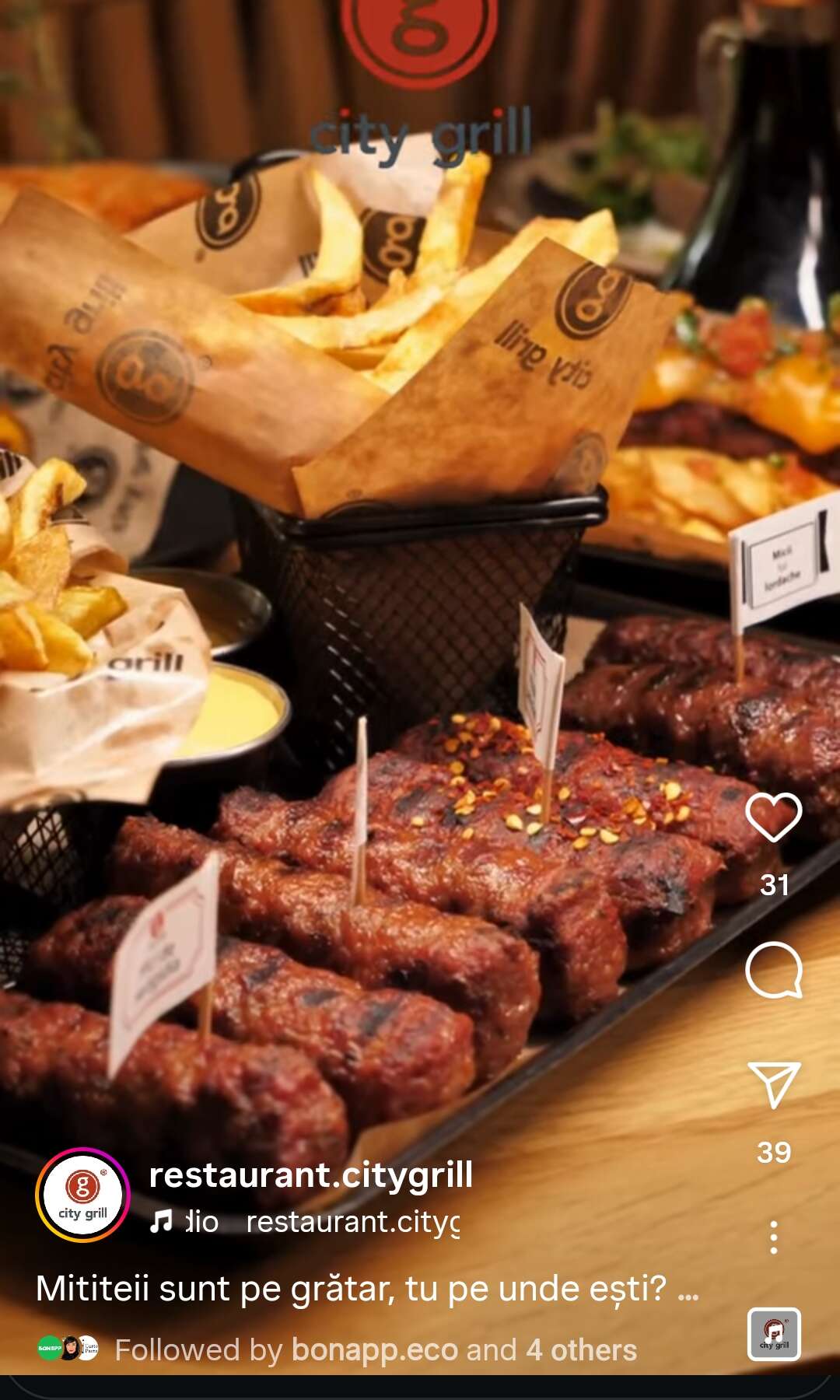Open the comments on this reel
Screen dimensions: 840x1400
773,970
